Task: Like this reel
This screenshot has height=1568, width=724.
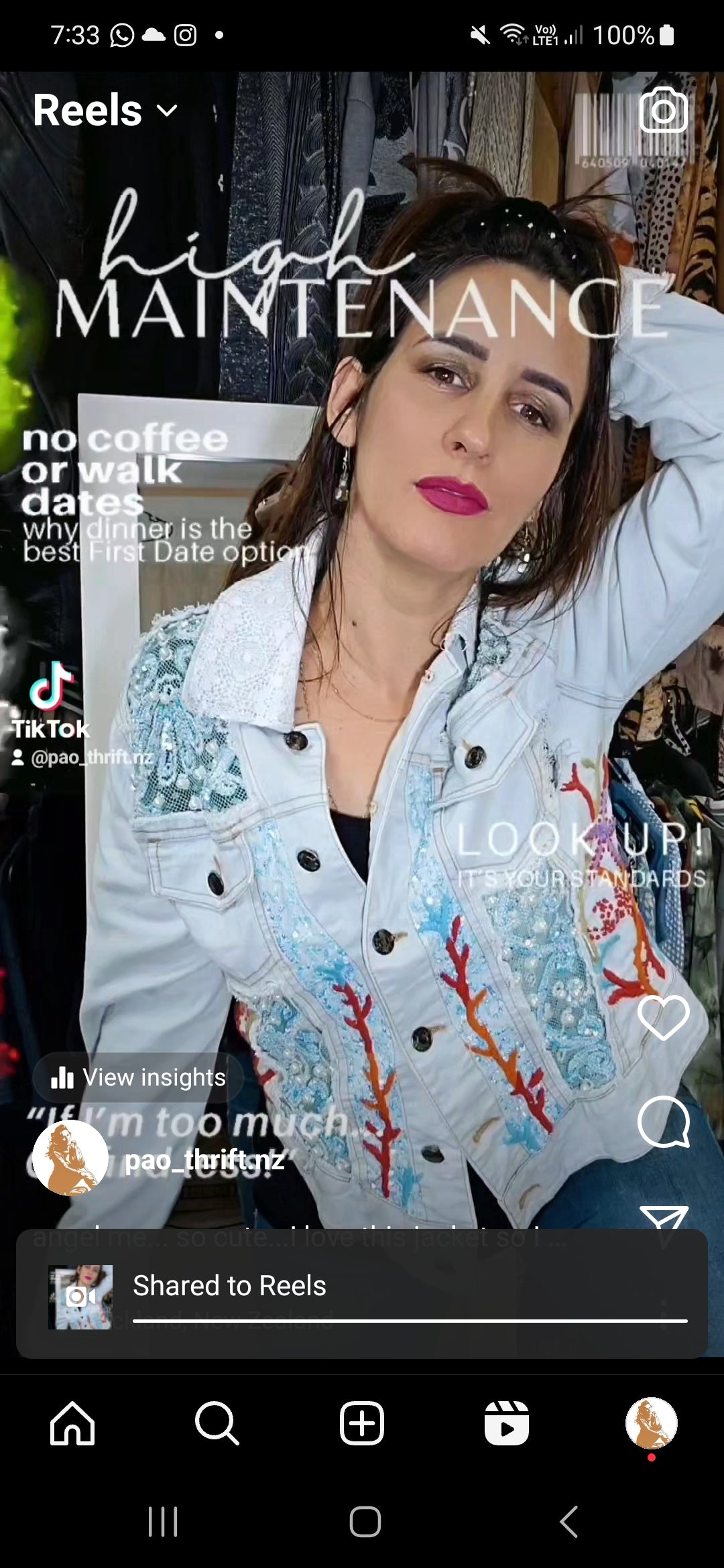Action: pyautogui.click(x=663, y=1017)
